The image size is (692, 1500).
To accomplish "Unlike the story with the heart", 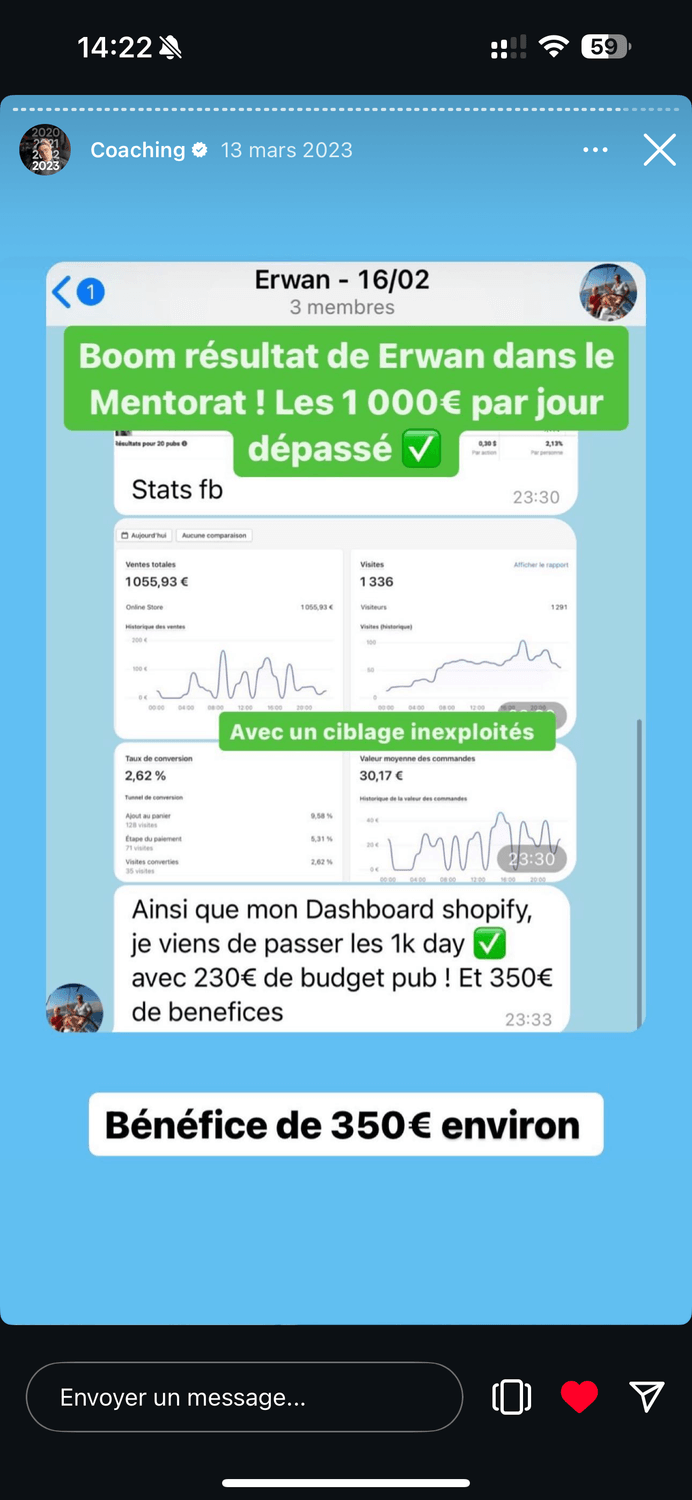I will click(579, 1397).
